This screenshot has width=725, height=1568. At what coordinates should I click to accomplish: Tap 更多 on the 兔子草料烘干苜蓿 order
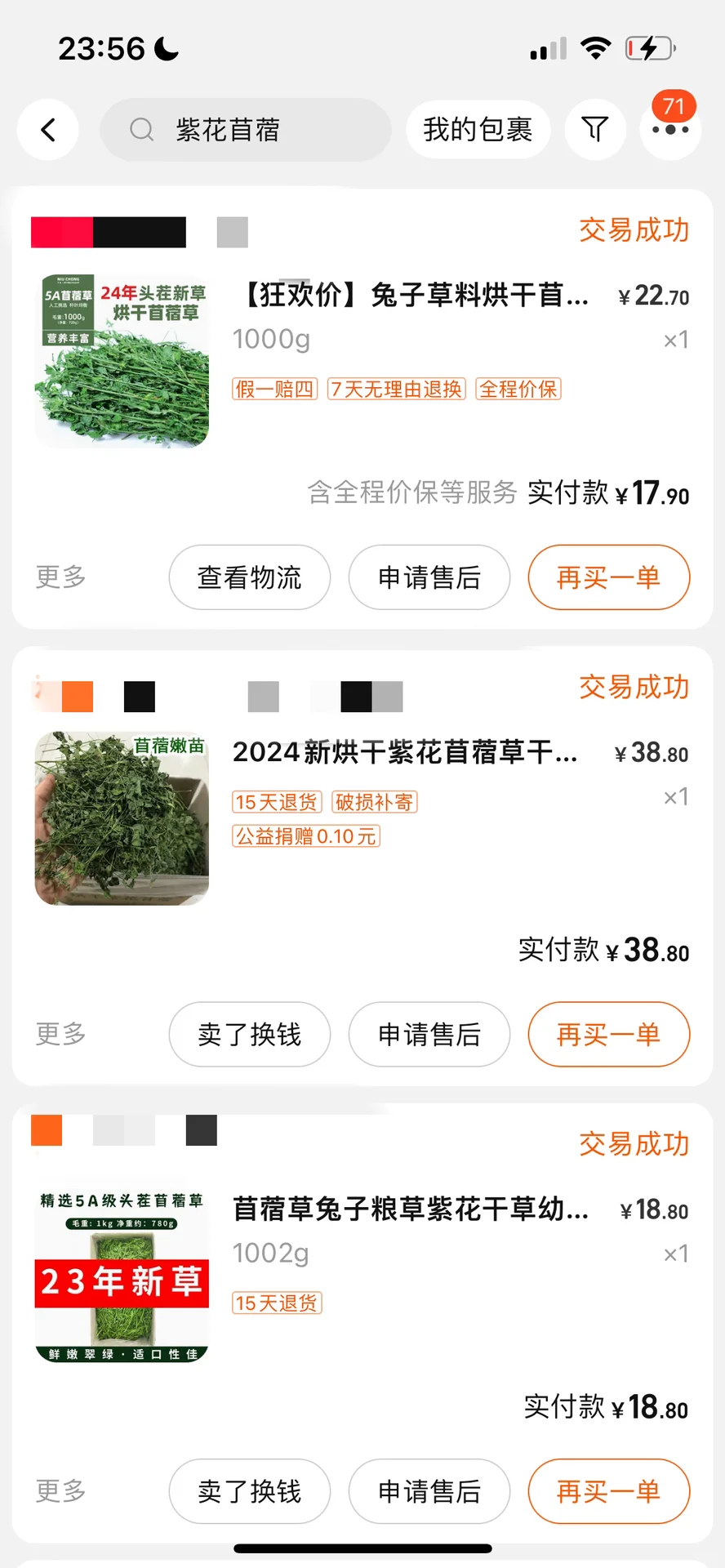(60, 577)
